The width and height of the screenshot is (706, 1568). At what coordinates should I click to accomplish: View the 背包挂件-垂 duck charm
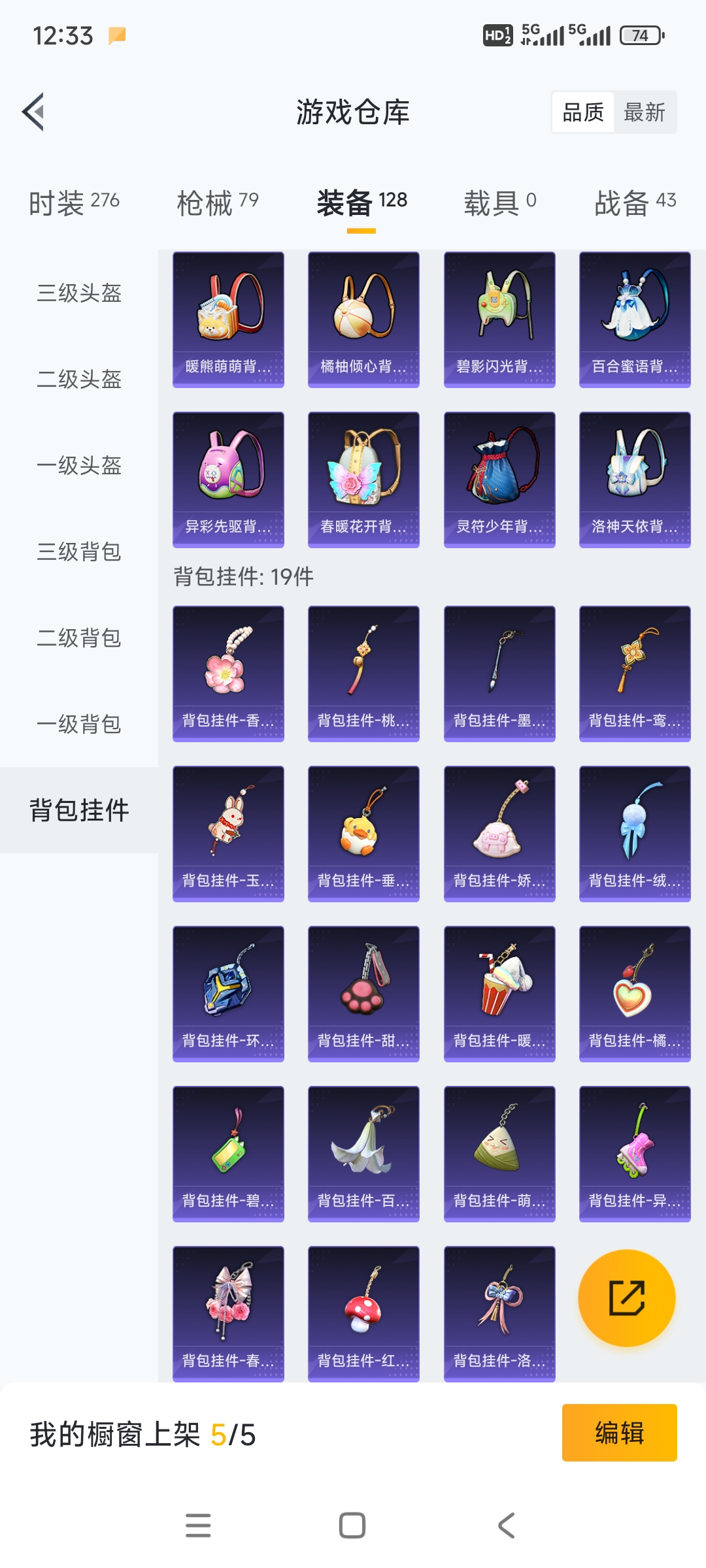click(x=363, y=834)
